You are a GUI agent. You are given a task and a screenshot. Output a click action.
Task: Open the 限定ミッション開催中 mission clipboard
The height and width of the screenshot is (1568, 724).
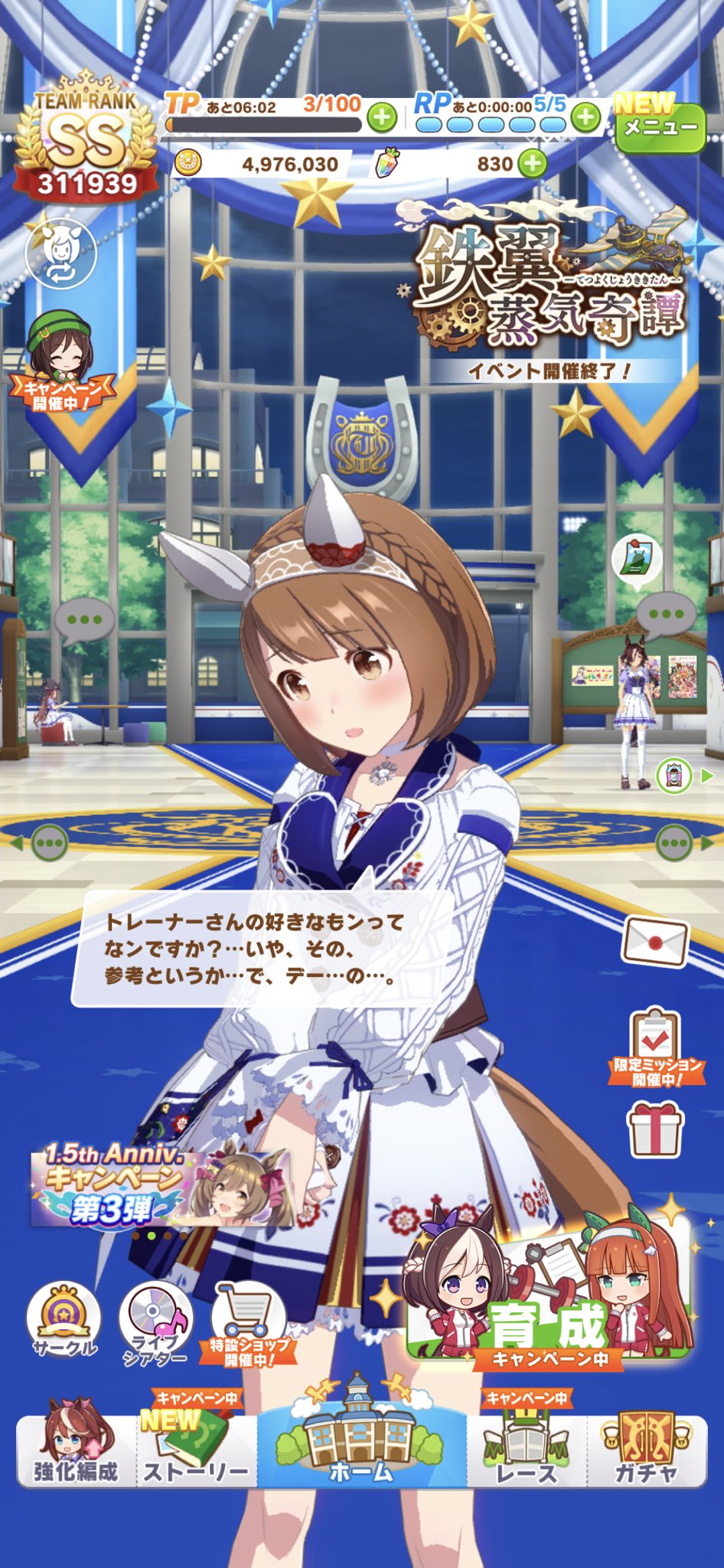(x=657, y=1049)
